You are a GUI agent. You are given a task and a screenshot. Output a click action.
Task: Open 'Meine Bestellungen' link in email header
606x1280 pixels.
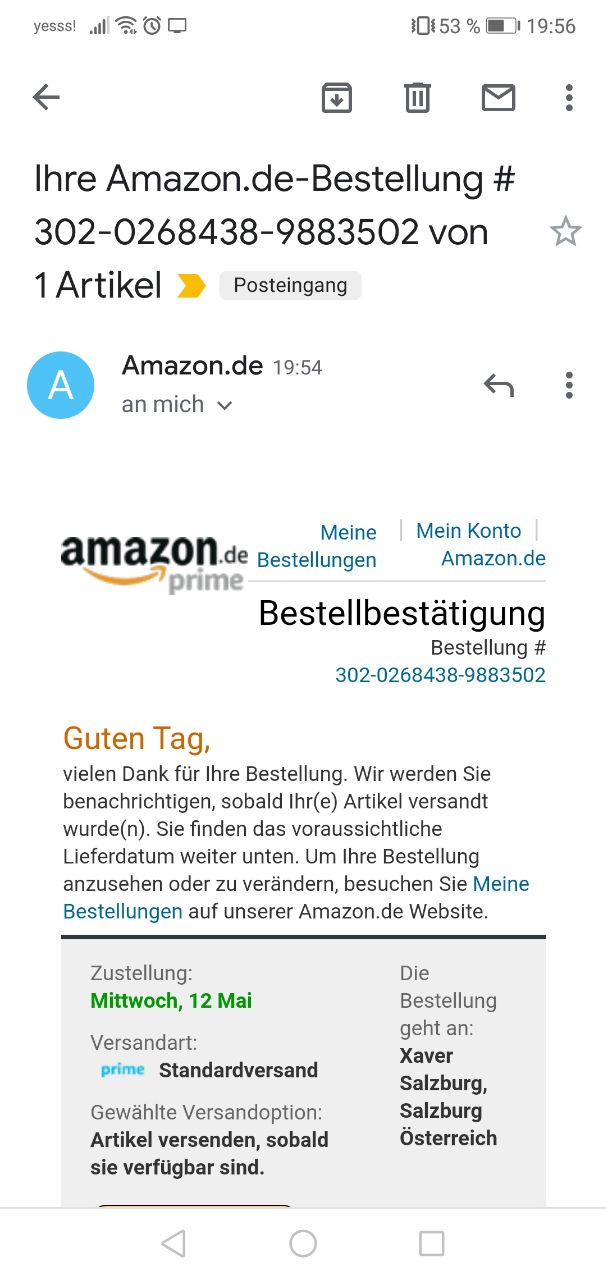317,546
